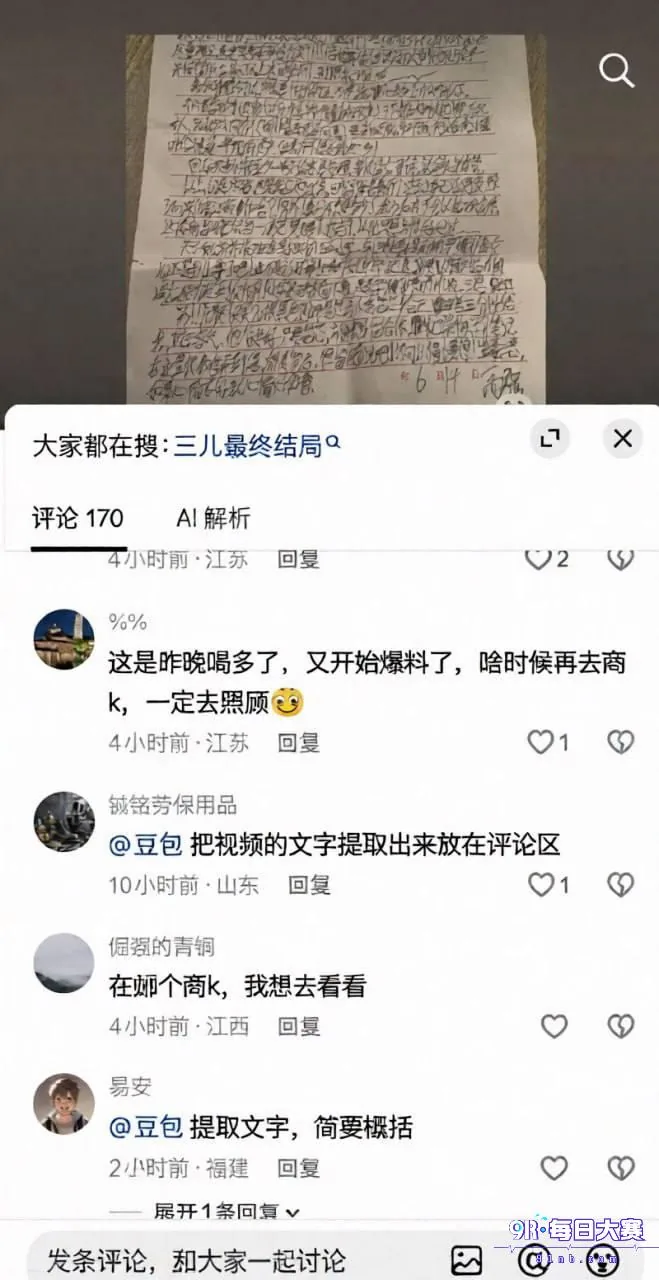
Task: Like 倔强的青铜's comment
Action: tap(553, 1026)
